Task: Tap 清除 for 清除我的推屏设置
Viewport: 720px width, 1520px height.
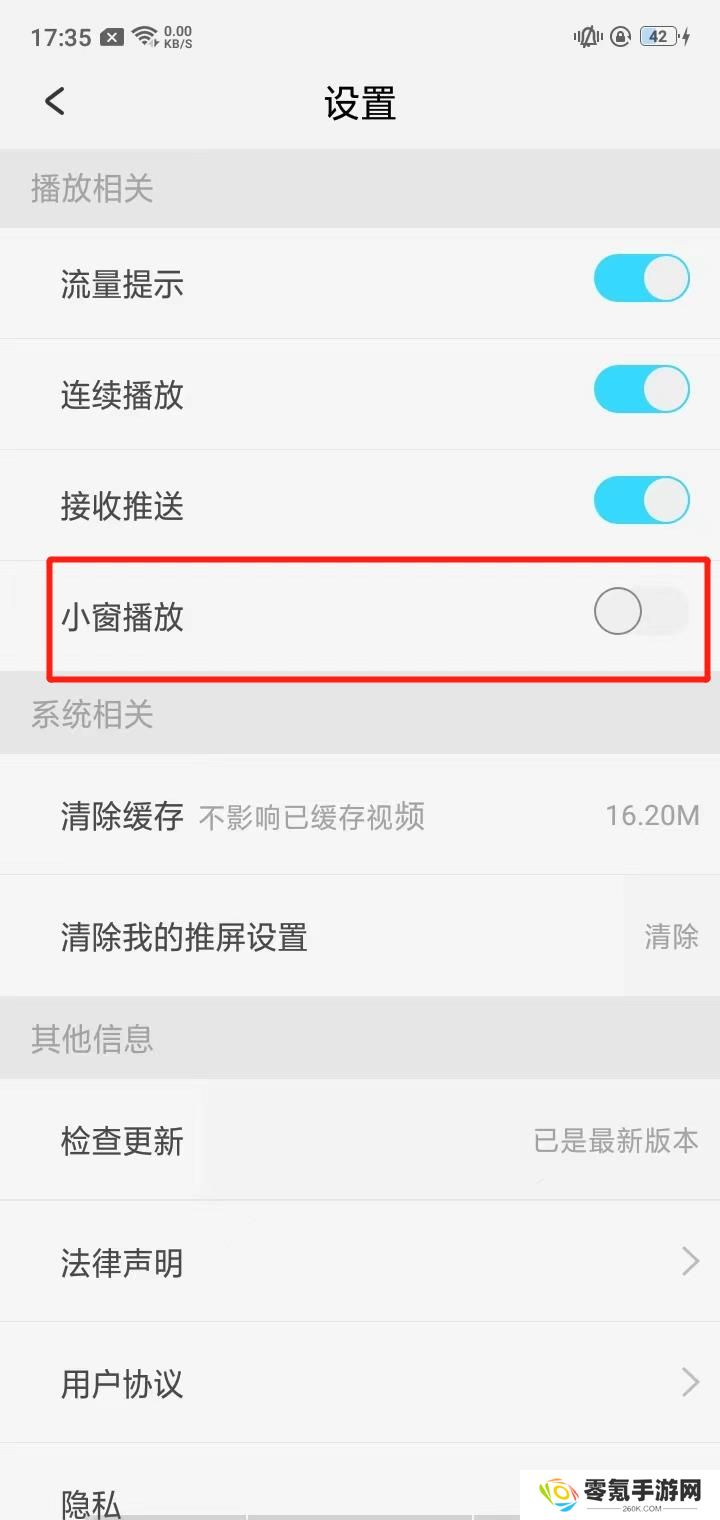Action: pyautogui.click(x=672, y=937)
